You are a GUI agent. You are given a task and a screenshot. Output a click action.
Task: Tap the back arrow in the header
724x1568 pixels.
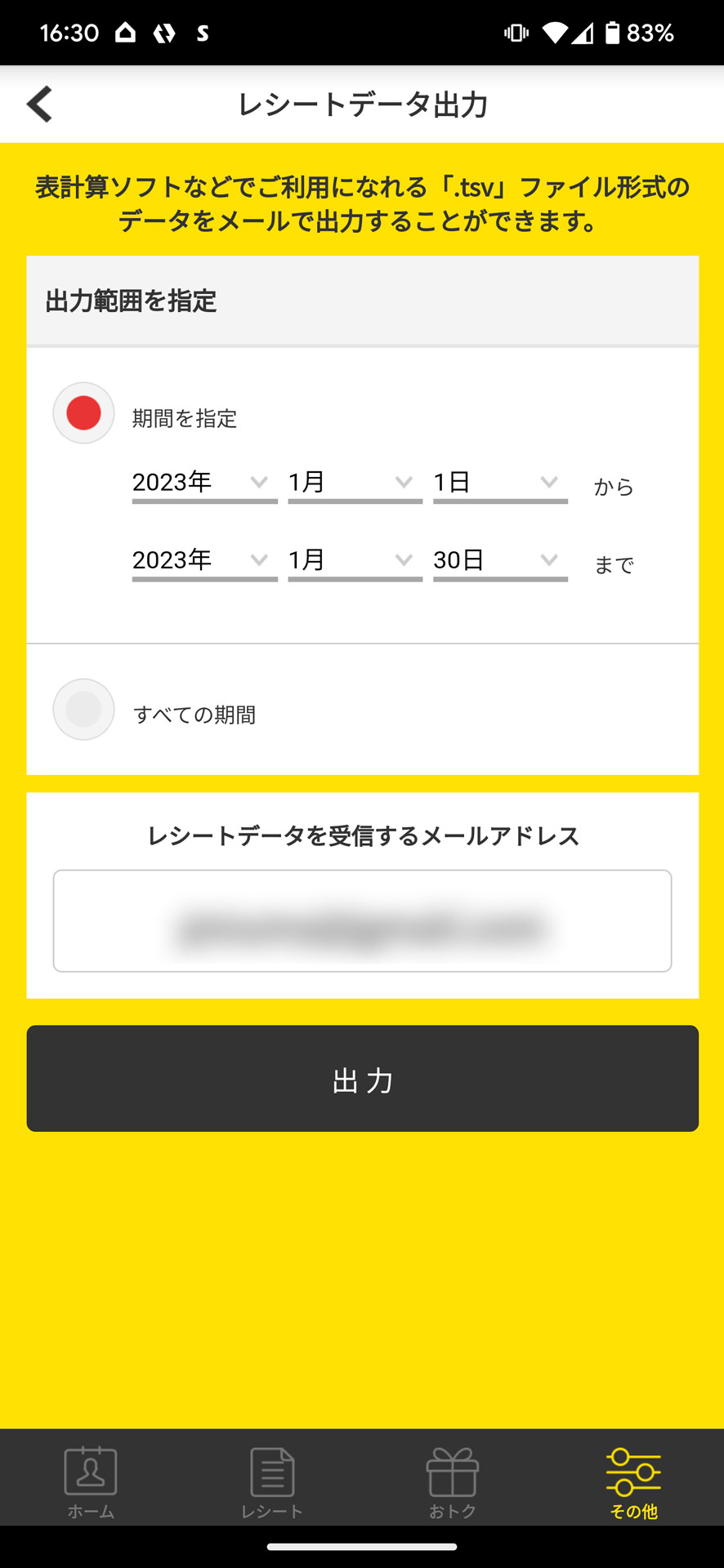point(39,105)
